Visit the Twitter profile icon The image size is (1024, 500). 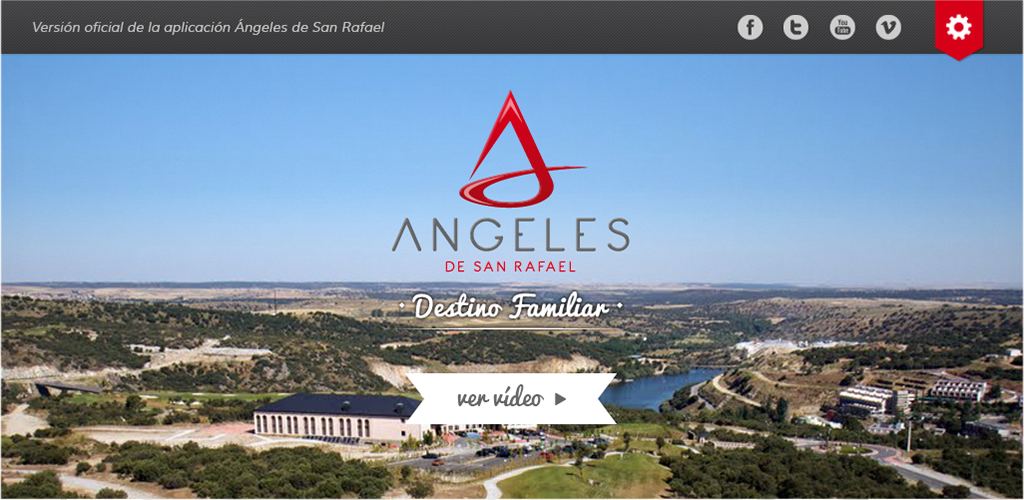[x=796, y=27]
